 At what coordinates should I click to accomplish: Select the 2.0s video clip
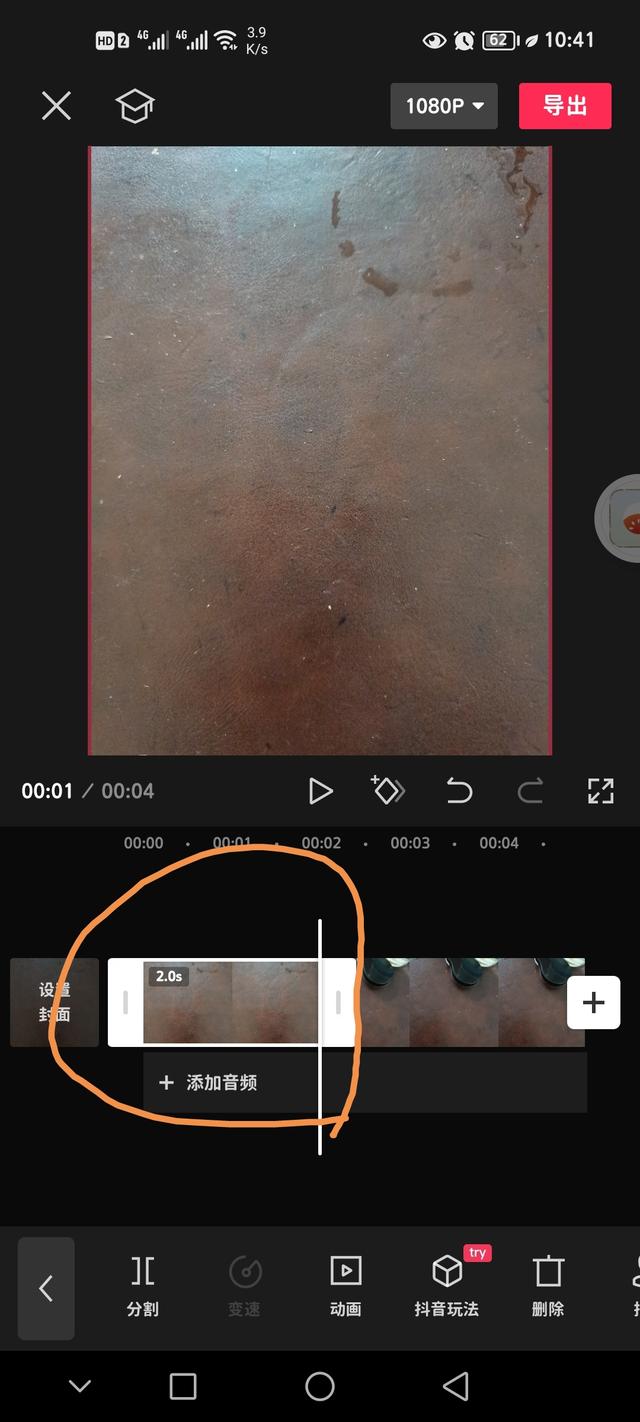230,1002
